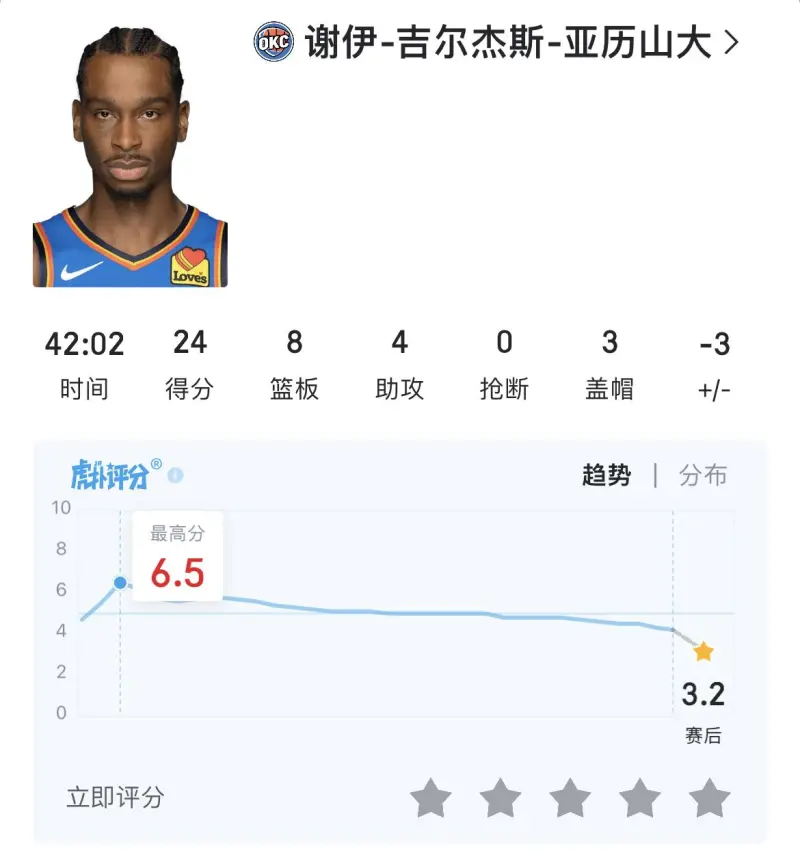Rate the player four stars
Image resolution: width=800 pixels, height=868 pixels.
(x=640, y=798)
